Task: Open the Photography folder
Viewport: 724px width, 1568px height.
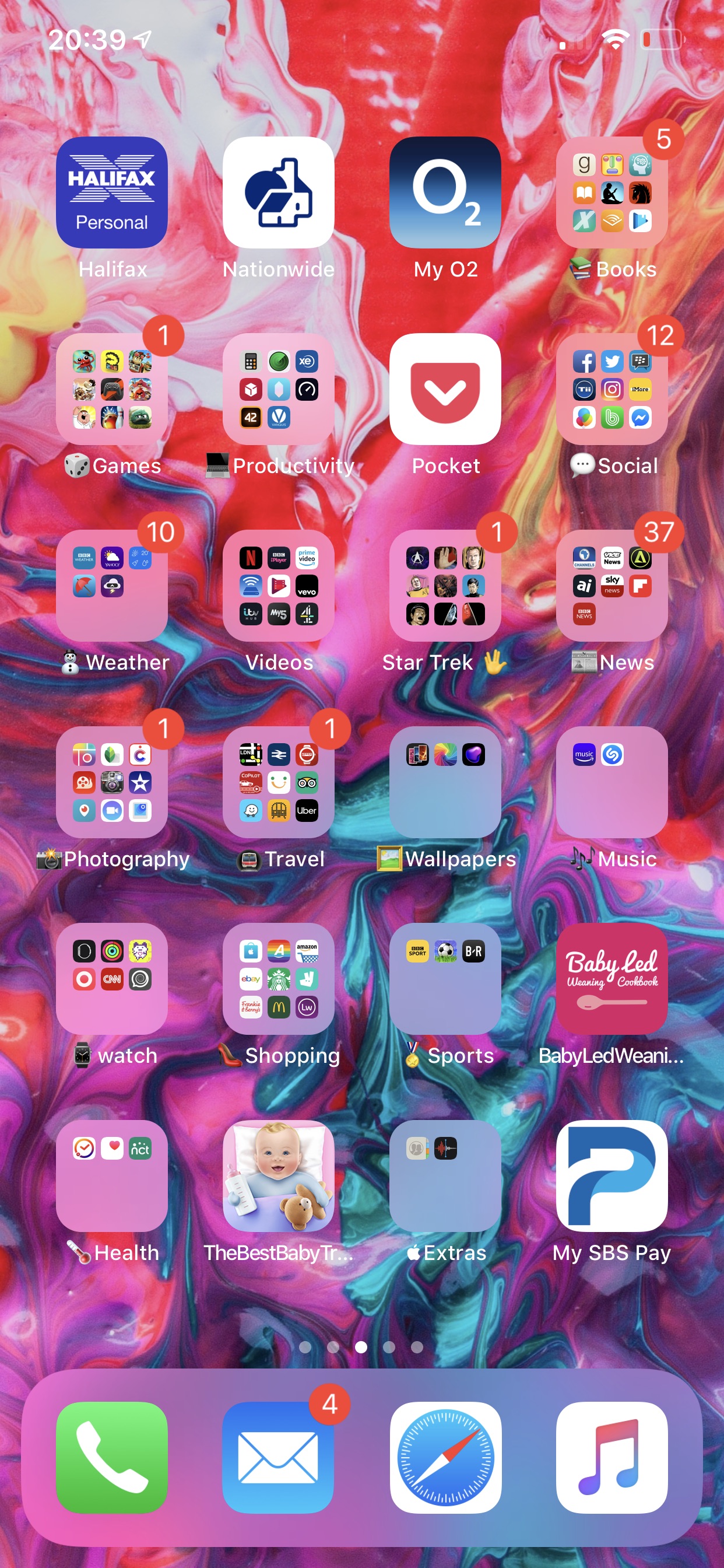Action: [x=112, y=782]
